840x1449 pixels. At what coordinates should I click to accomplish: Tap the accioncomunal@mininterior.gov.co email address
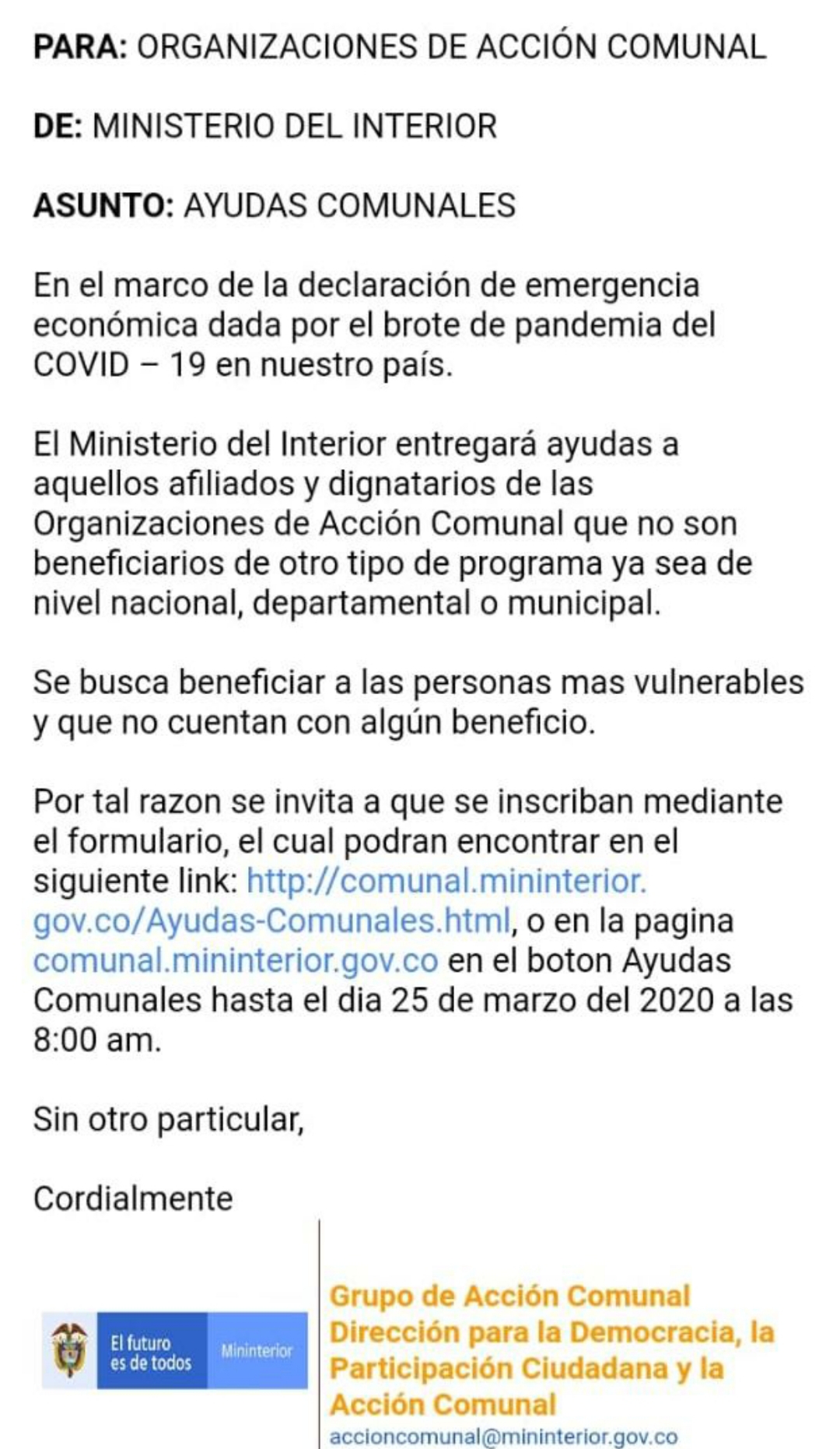click(x=503, y=1437)
